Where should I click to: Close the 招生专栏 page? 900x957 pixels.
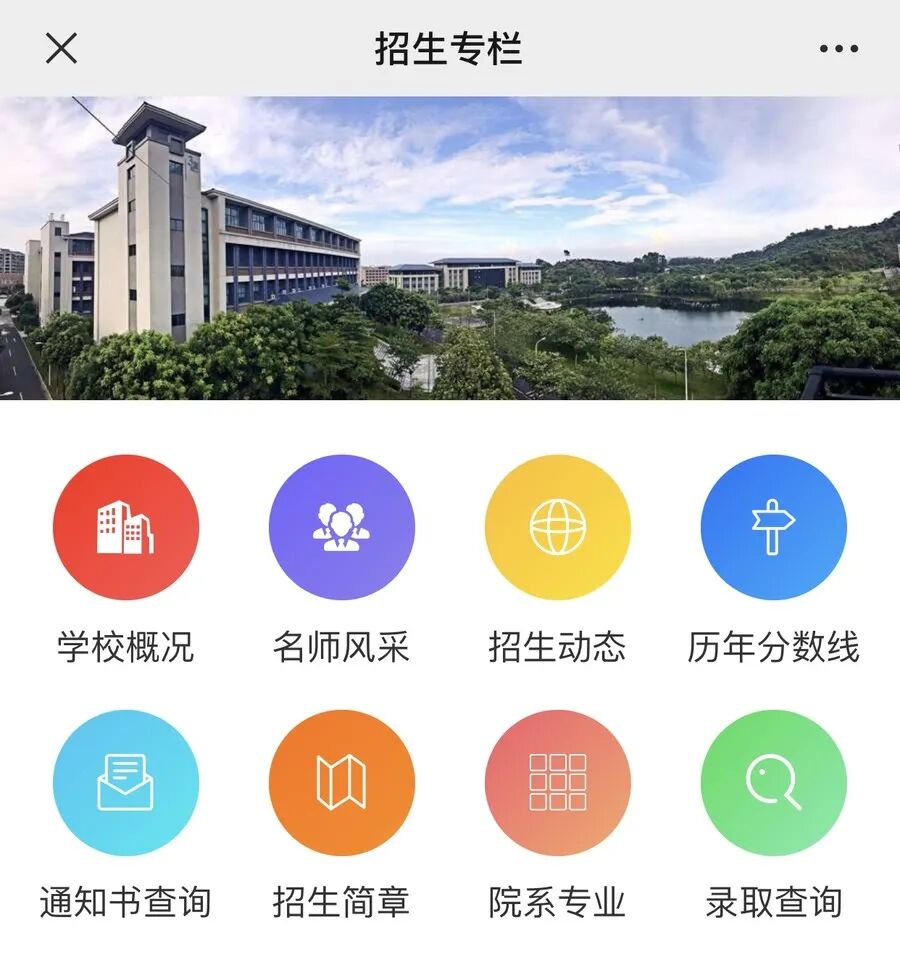(x=61, y=48)
